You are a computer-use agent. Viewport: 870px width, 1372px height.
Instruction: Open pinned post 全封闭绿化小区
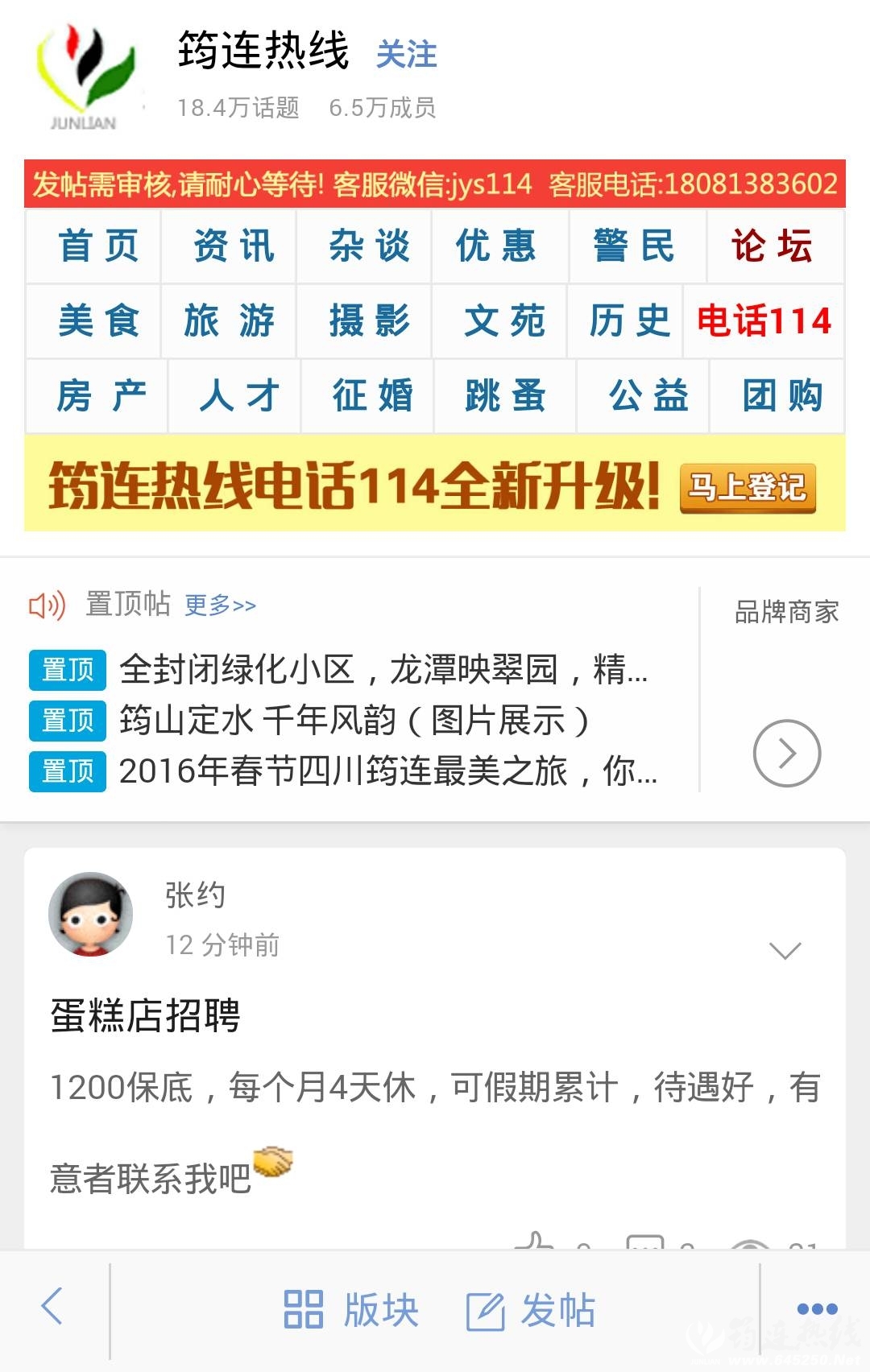383,669
